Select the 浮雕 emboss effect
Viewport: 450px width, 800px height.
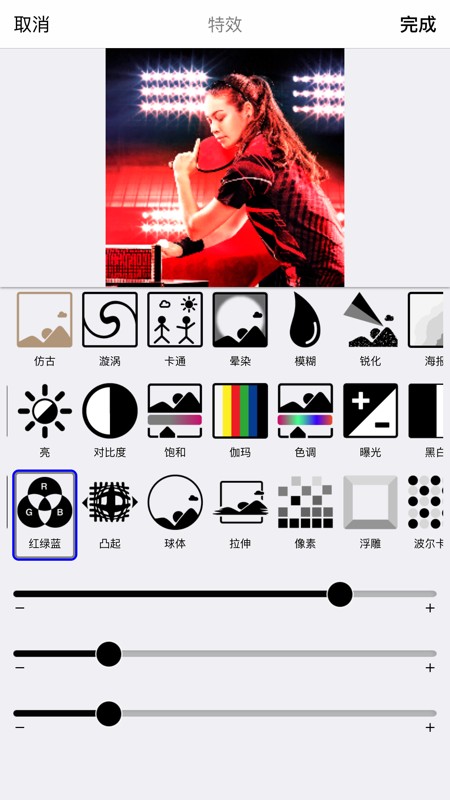[370, 512]
